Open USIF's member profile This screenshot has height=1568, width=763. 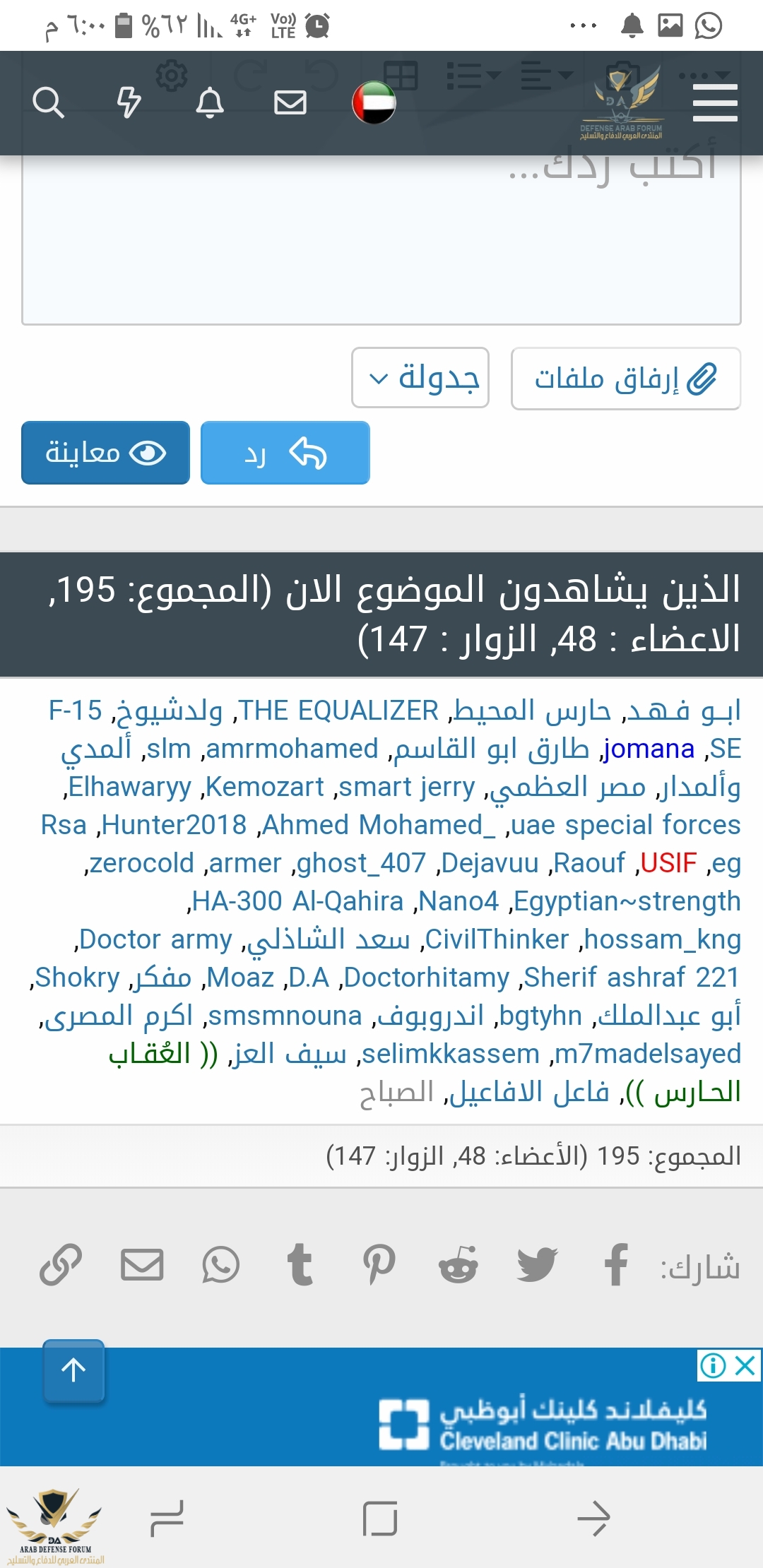[x=668, y=863]
